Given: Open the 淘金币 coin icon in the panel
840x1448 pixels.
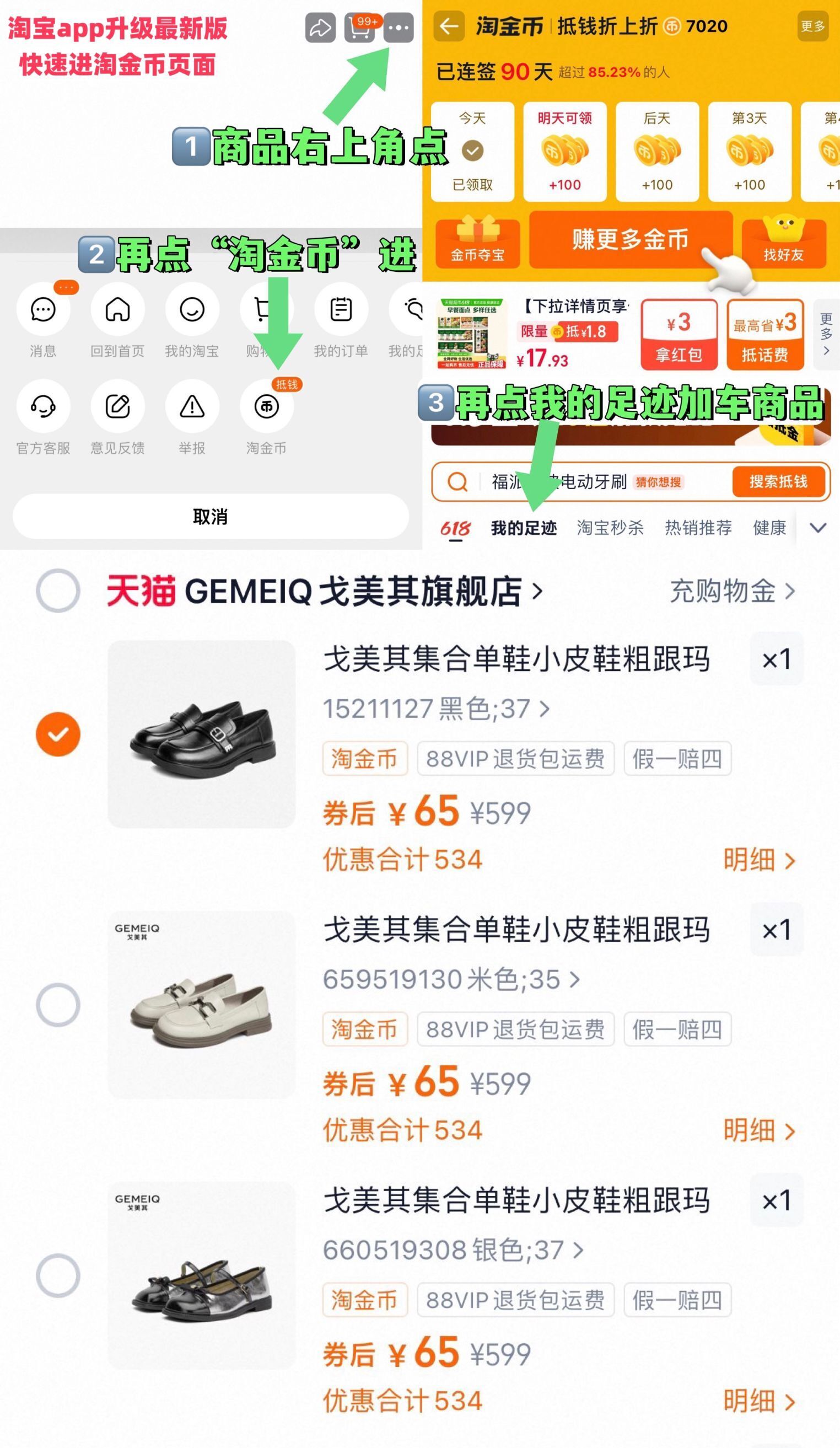Looking at the screenshot, I should tap(266, 406).
